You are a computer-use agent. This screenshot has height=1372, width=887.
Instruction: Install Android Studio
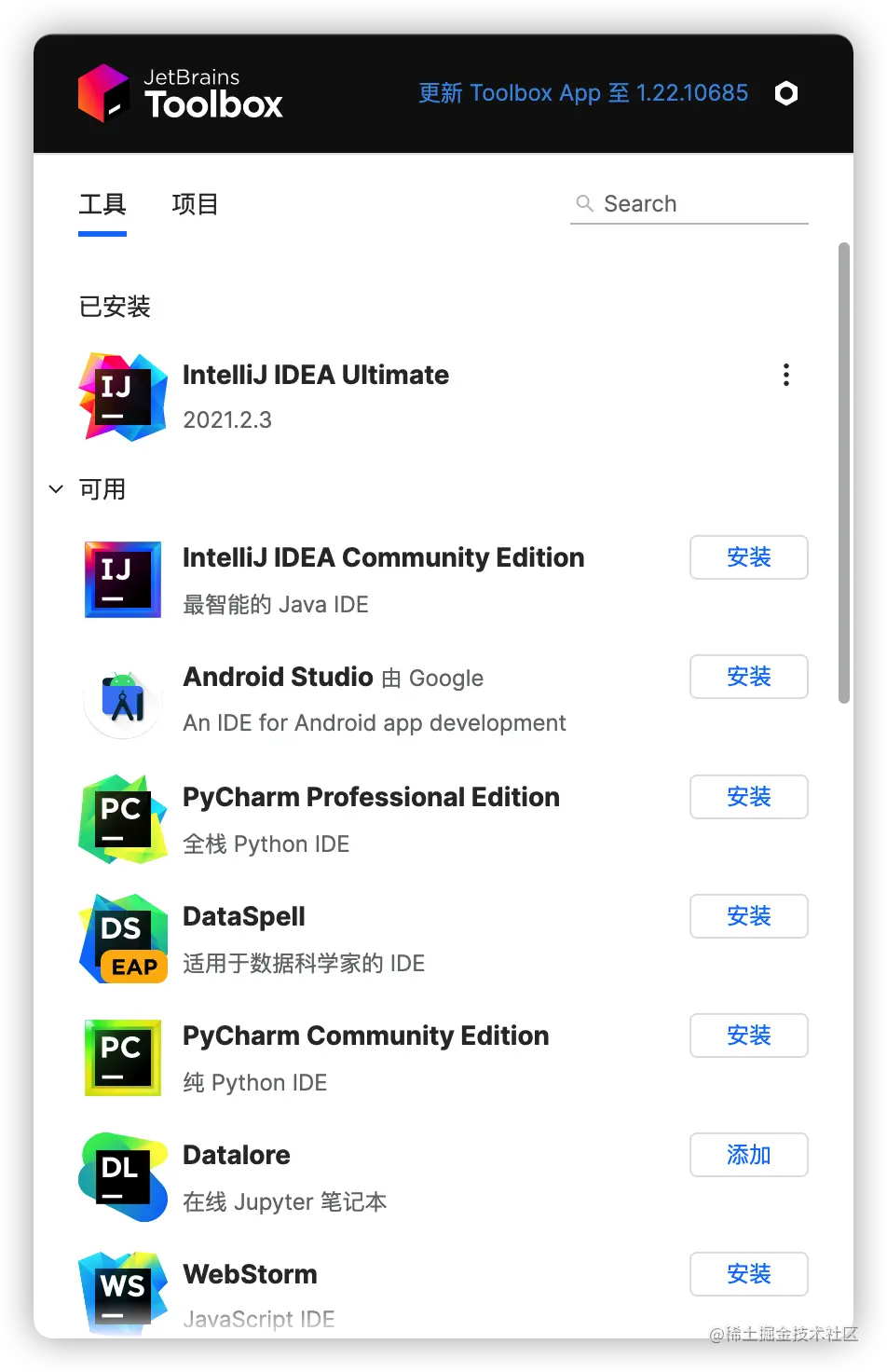coord(748,677)
